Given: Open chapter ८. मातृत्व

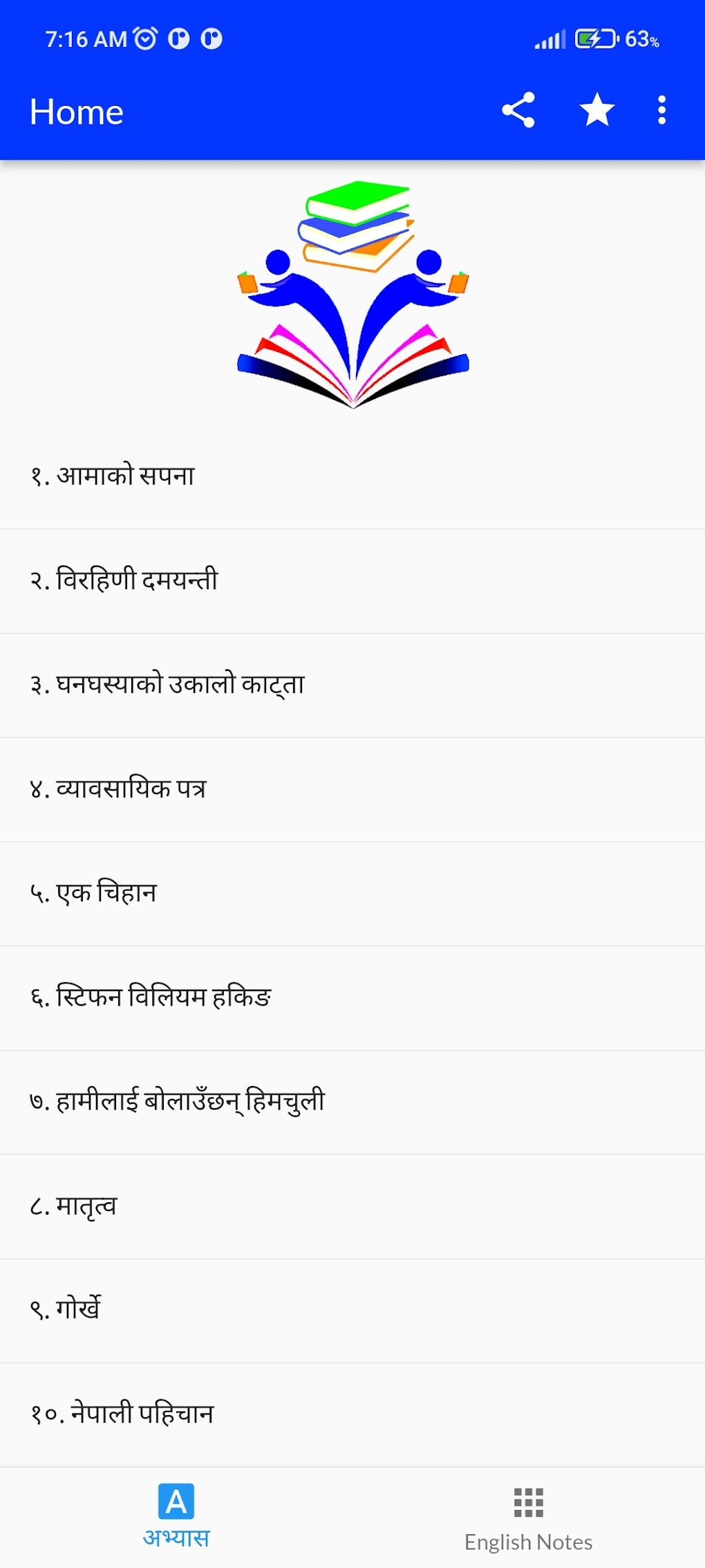Looking at the screenshot, I should [352, 1207].
